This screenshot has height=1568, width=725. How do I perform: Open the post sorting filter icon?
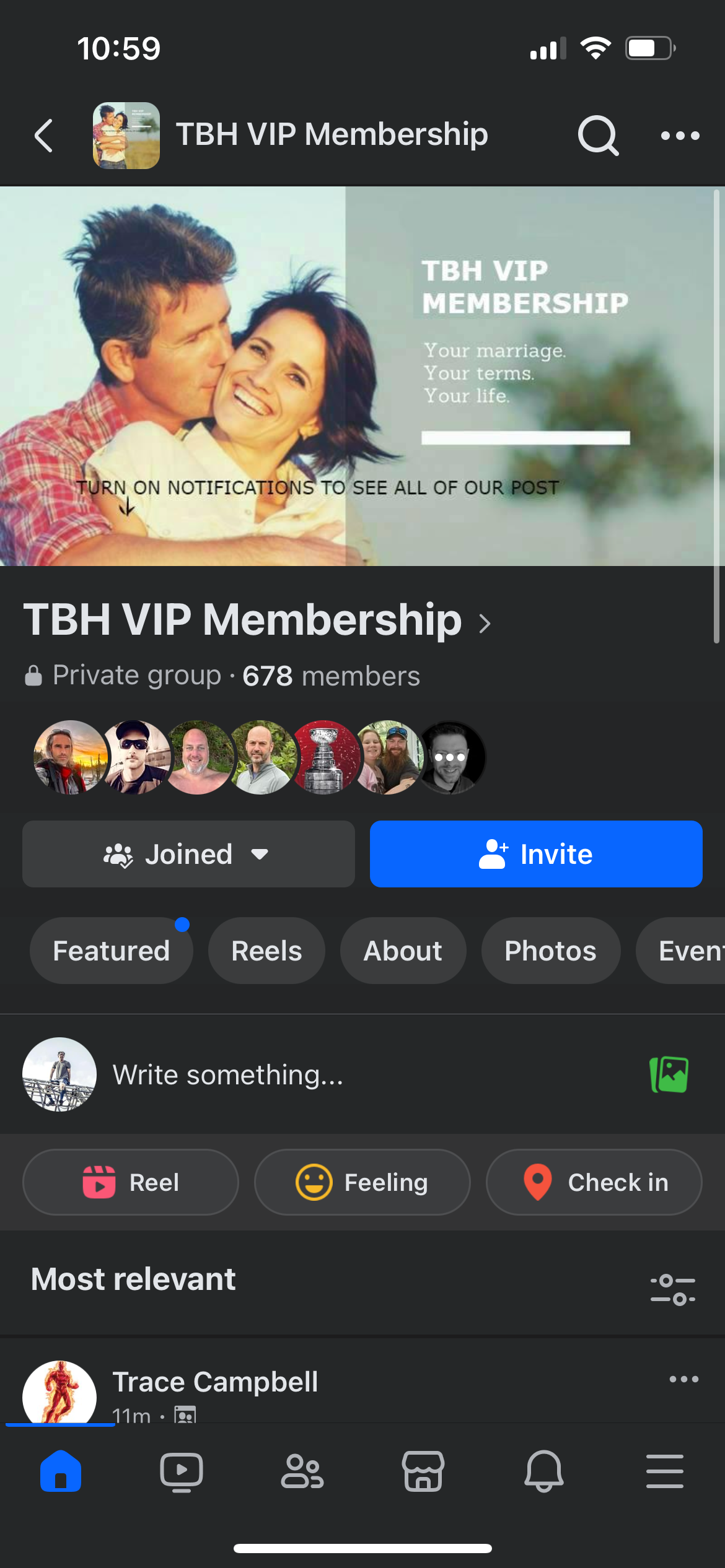point(672,1290)
